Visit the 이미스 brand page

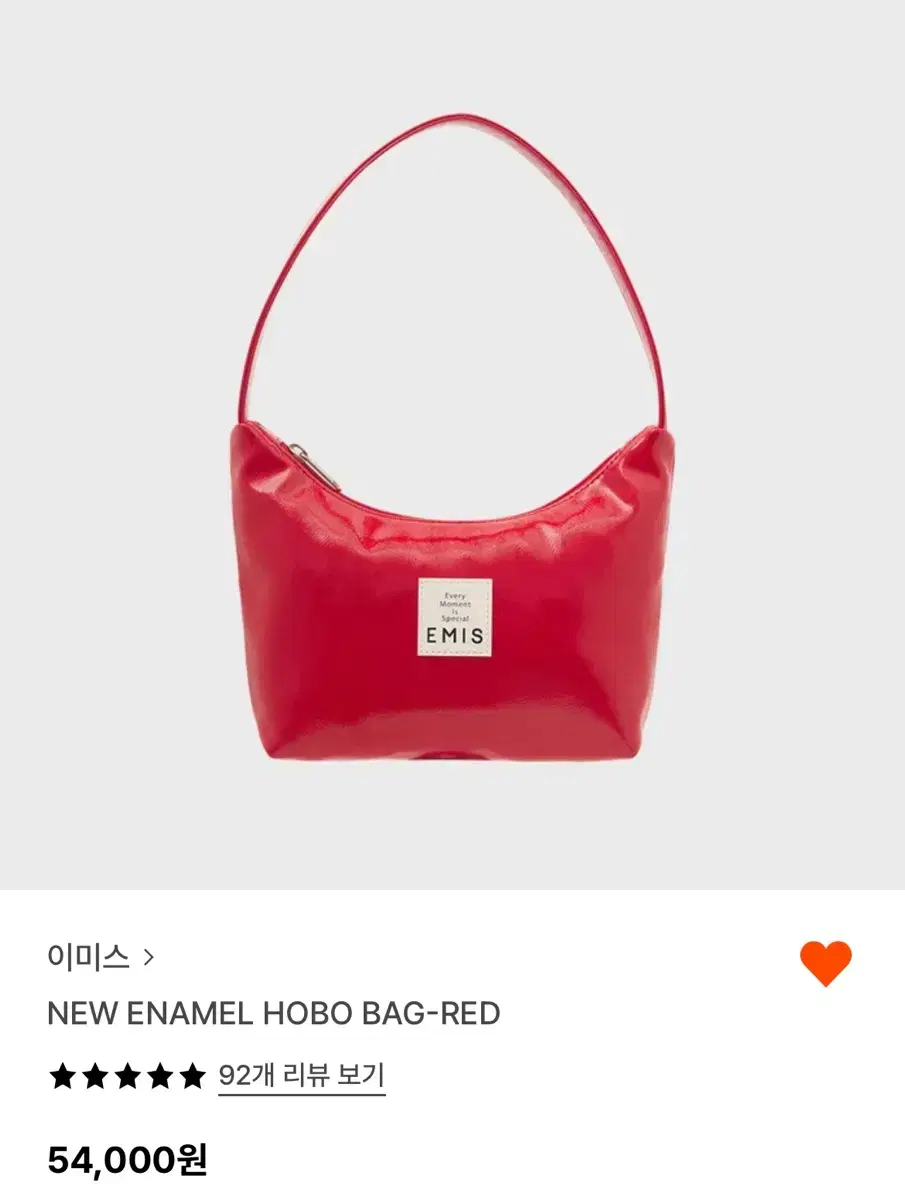[x=90, y=955]
